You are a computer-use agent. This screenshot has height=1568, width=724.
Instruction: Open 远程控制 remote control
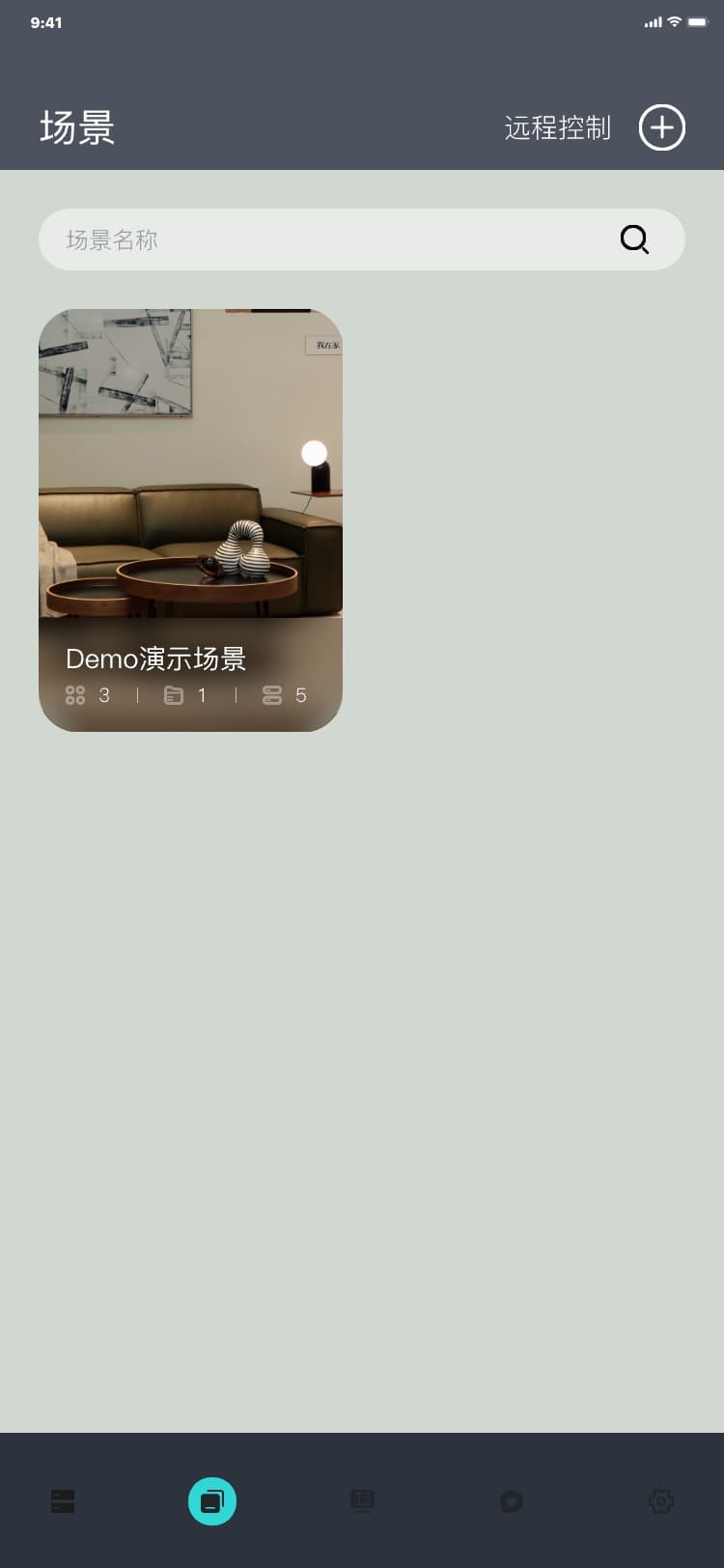pos(557,127)
